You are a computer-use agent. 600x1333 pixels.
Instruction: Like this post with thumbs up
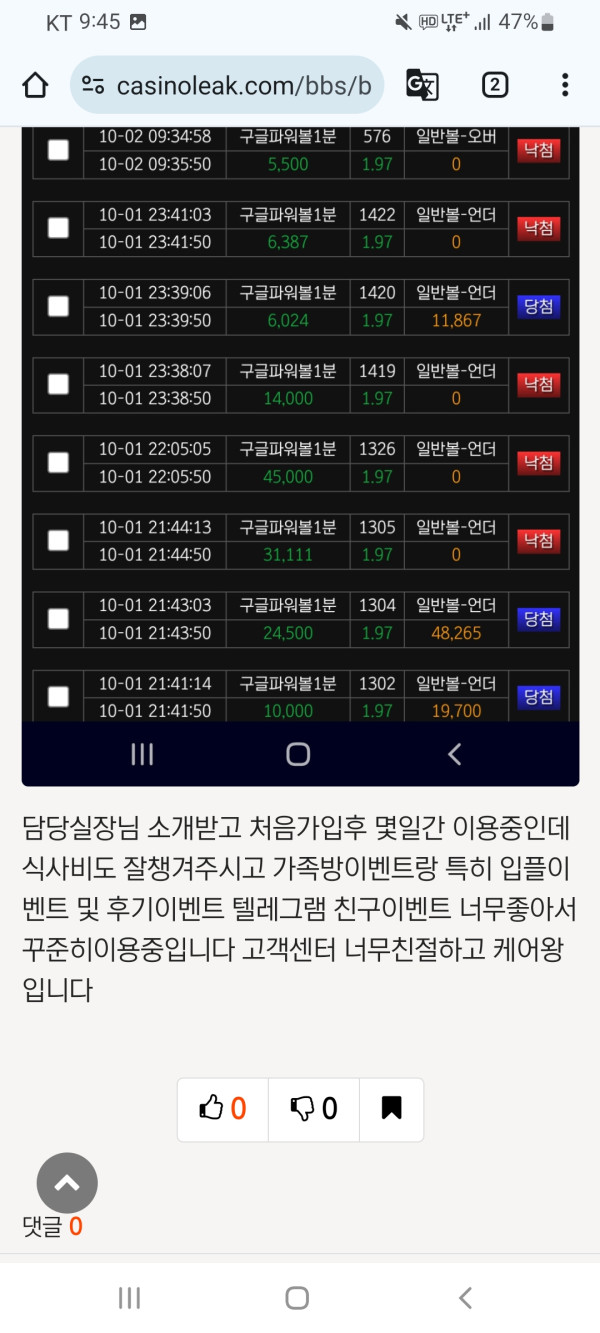pyautogui.click(x=223, y=1108)
